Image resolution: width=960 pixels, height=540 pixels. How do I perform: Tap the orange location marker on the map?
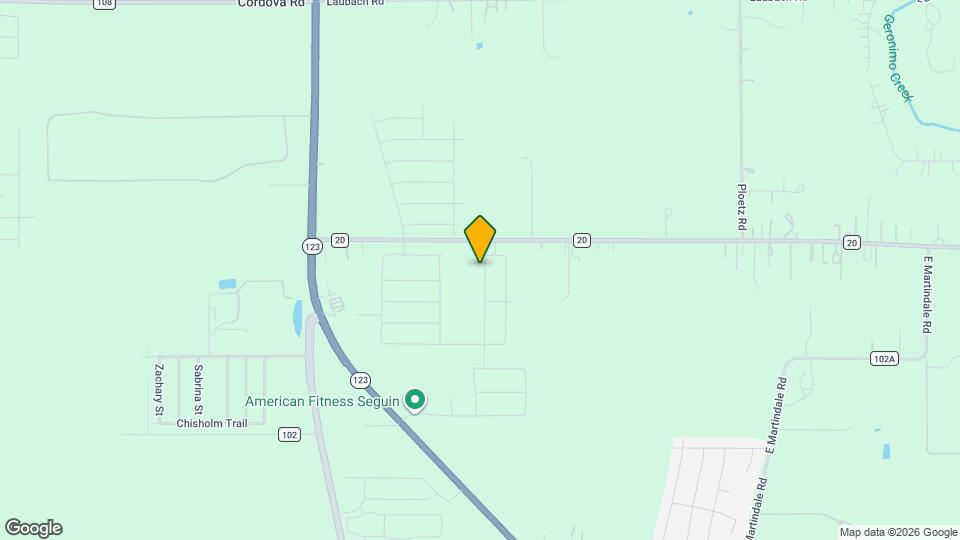pyautogui.click(x=480, y=238)
